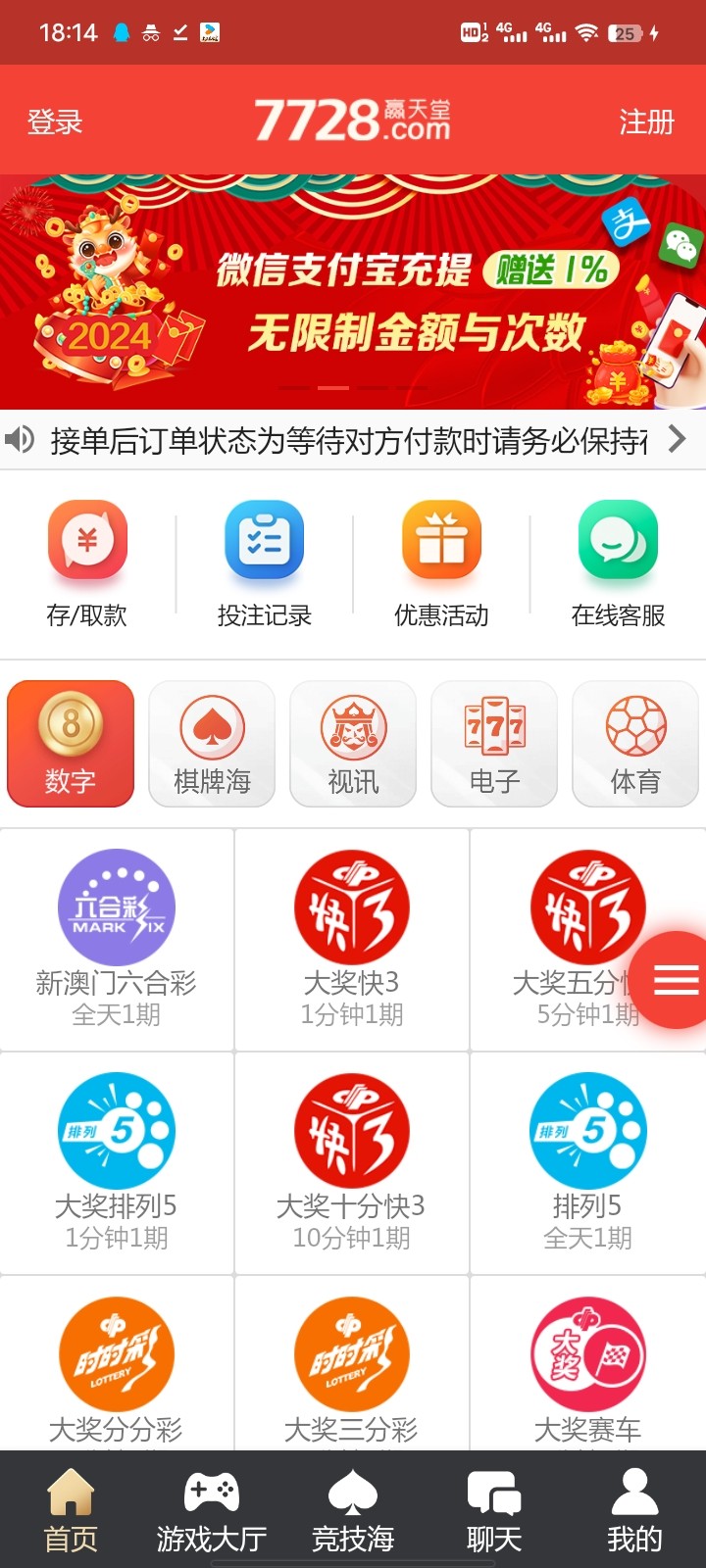Tap the red floating menu button
The height and width of the screenshot is (1568, 706).
[676, 979]
